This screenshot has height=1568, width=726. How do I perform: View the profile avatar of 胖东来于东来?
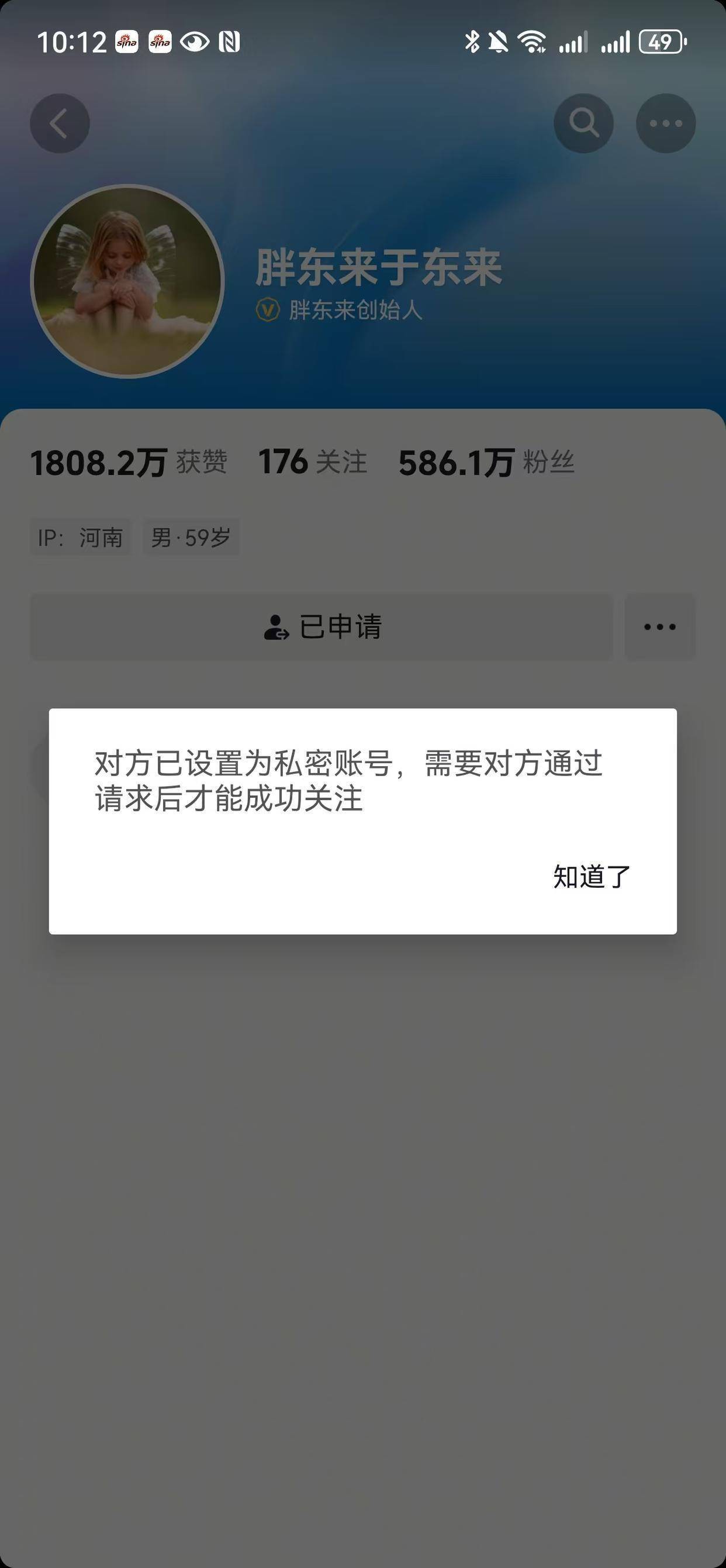(127, 281)
